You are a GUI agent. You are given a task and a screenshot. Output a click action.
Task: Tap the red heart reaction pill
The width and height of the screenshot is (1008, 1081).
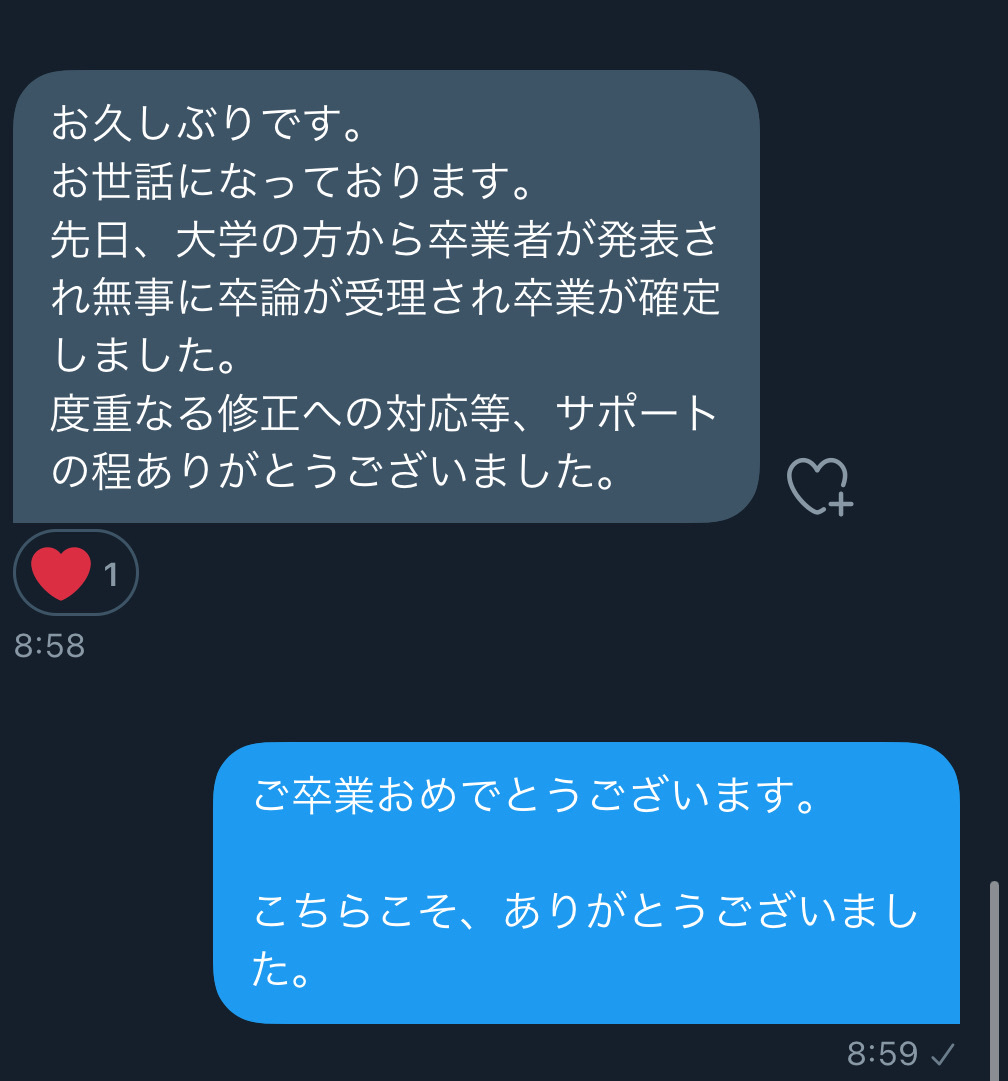coord(76,573)
